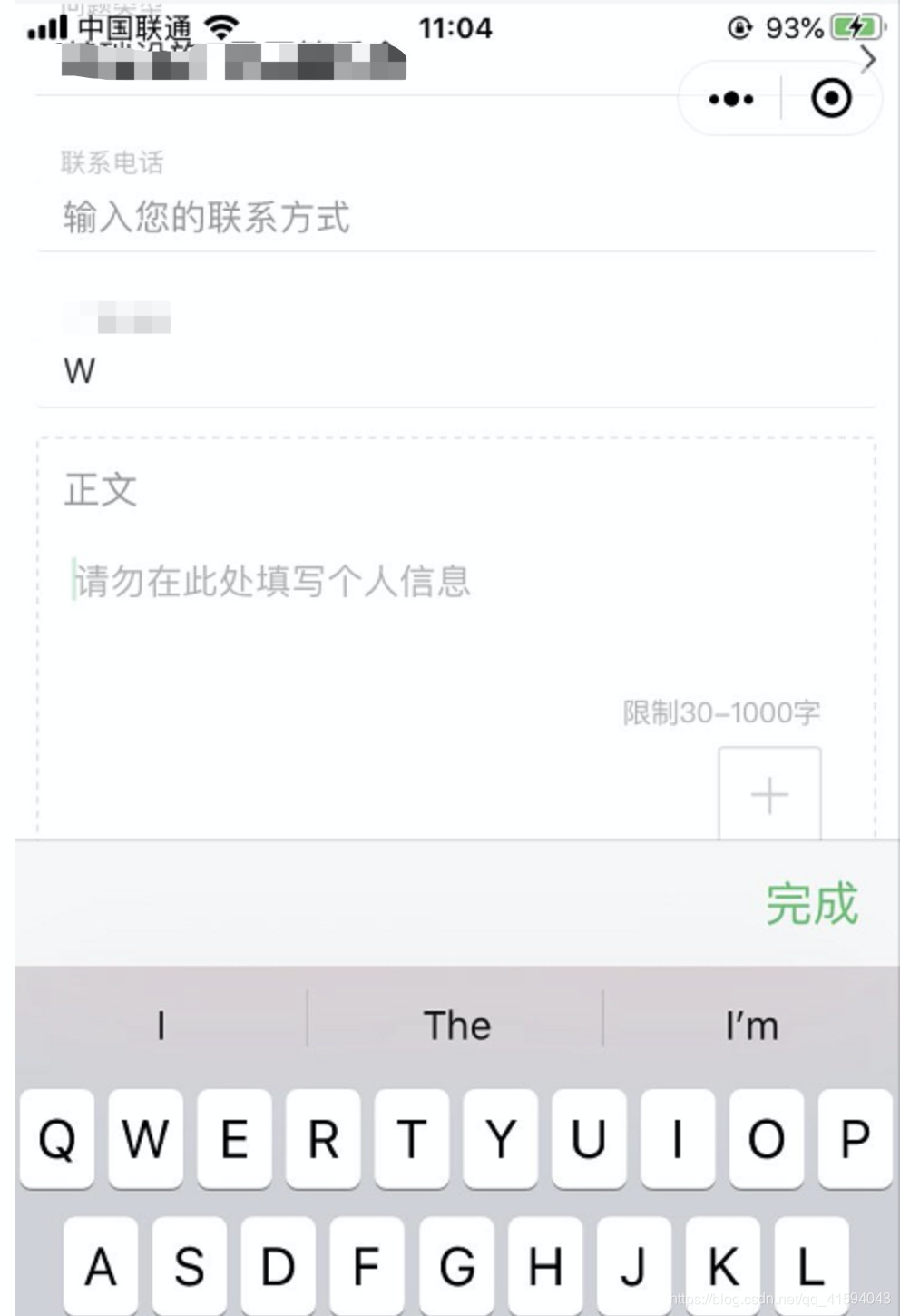Screen dimensions: 900x1316
Task: Tap the plus icon to add an image
Action: pos(770,794)
